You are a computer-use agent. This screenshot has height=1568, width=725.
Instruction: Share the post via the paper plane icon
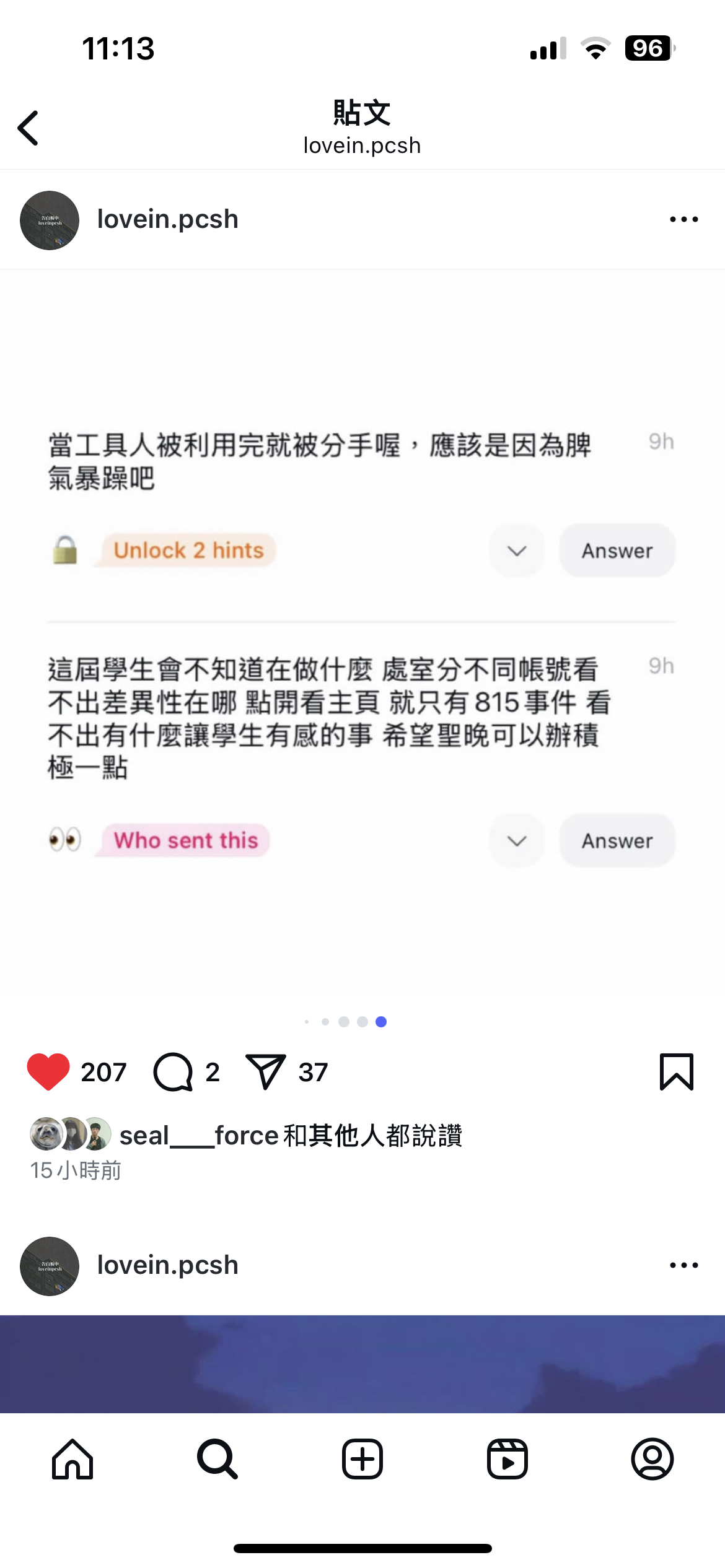coord(266,1071)
